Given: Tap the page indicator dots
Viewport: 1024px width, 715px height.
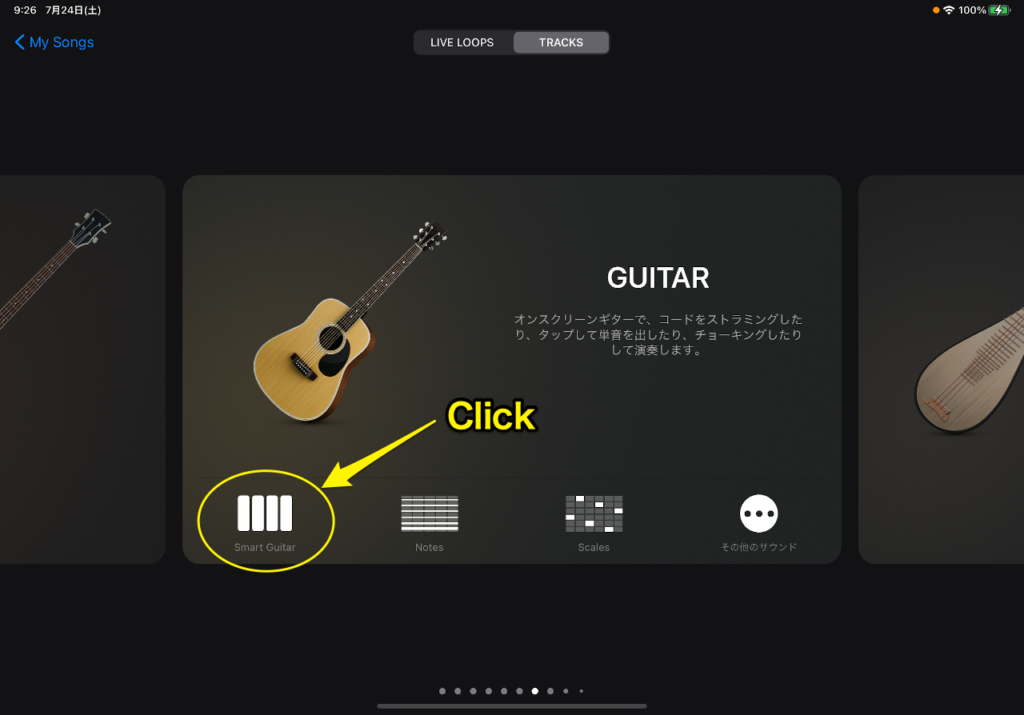Looking at the screenshot, I should tap(511, 690).
